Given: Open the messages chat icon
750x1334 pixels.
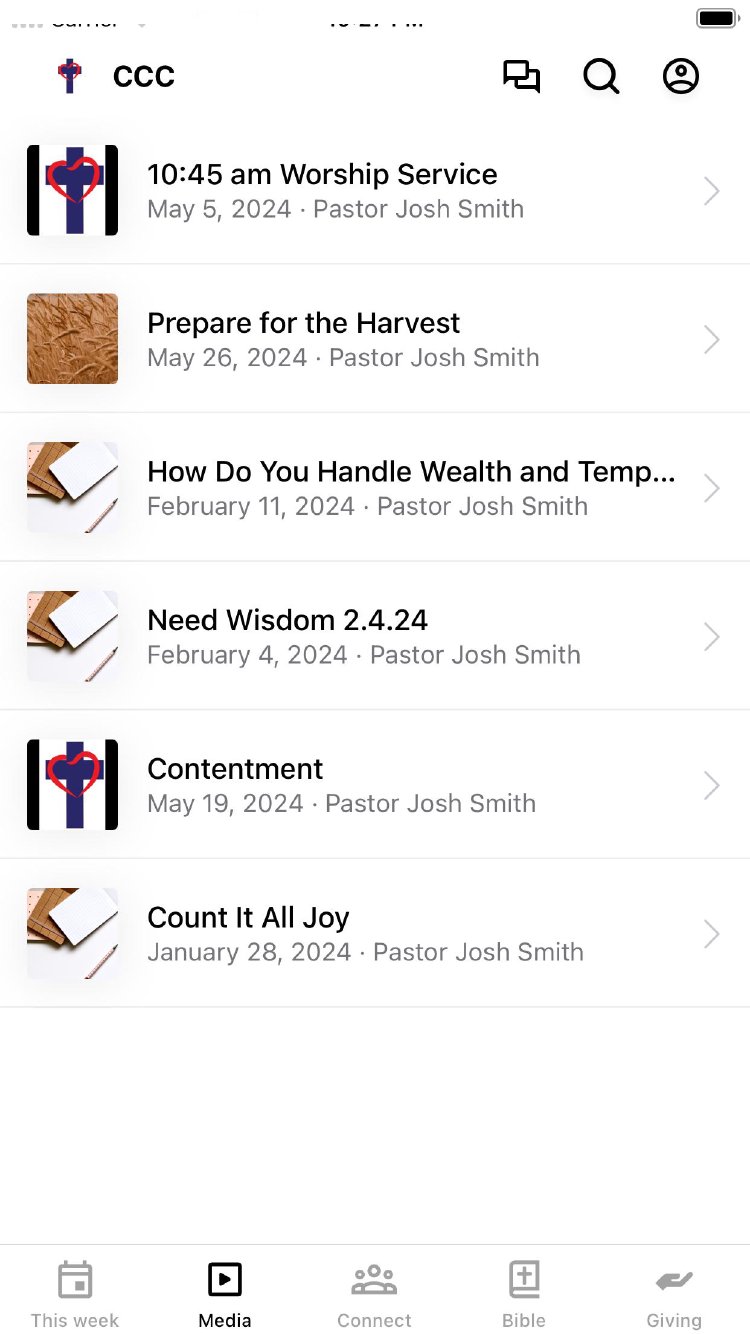Looking at the screenshot, I should pyautogui.click(x=521, y=76).
